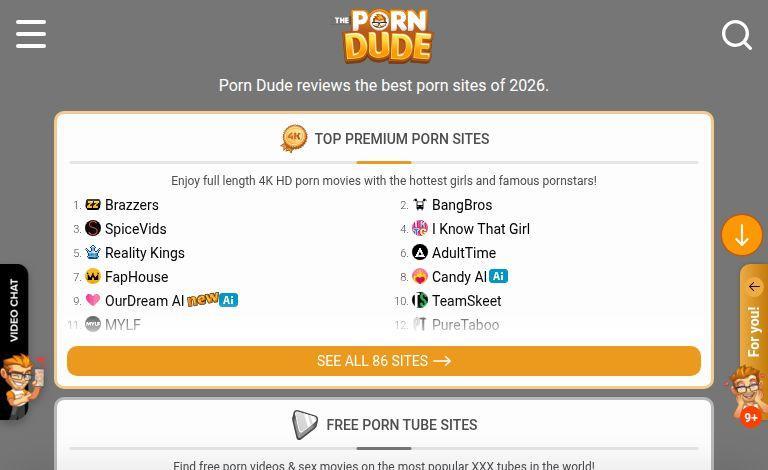Viewport: 768px width, 470px height.
Task: Open the Candy AI link
Action: (x=459, y=277)
